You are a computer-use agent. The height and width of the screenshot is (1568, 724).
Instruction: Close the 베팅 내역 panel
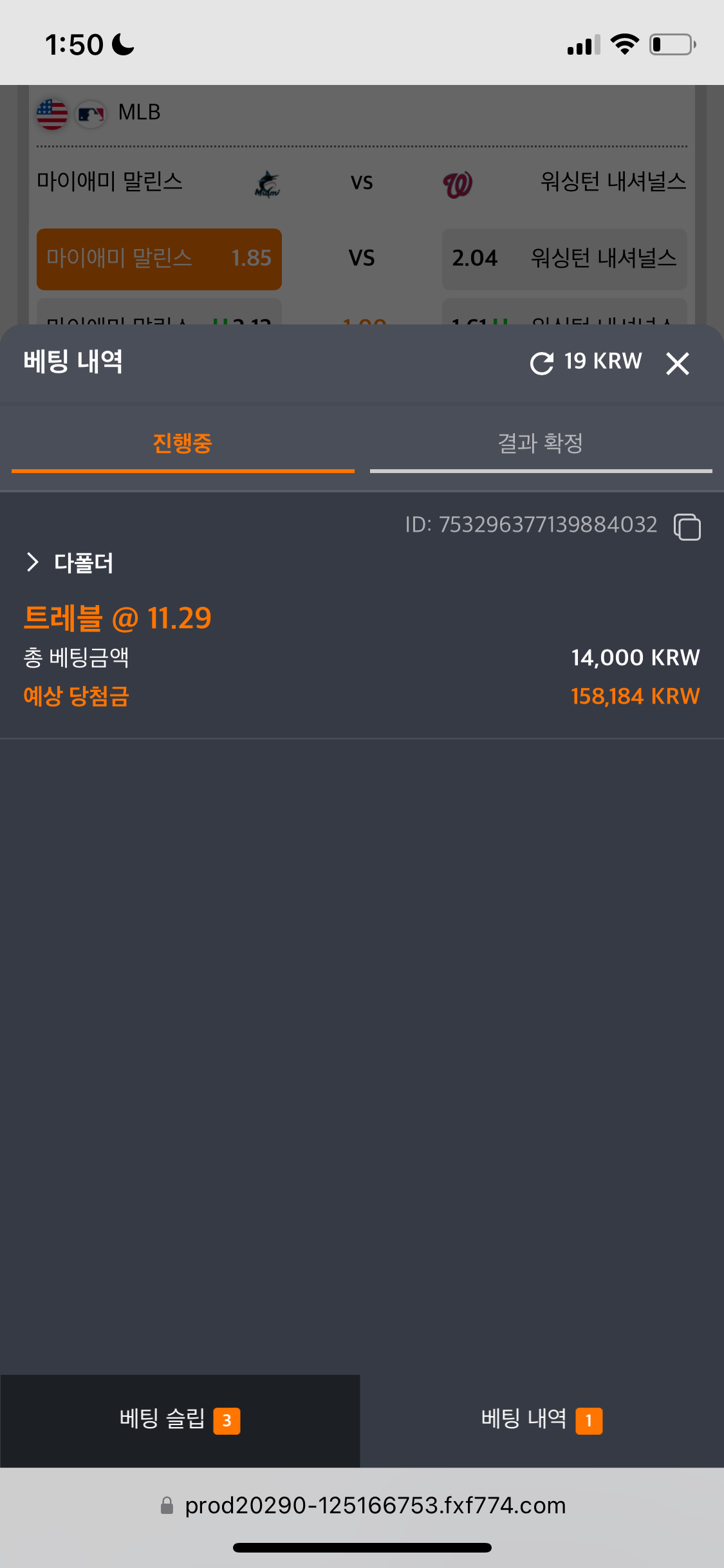point(678,364)
